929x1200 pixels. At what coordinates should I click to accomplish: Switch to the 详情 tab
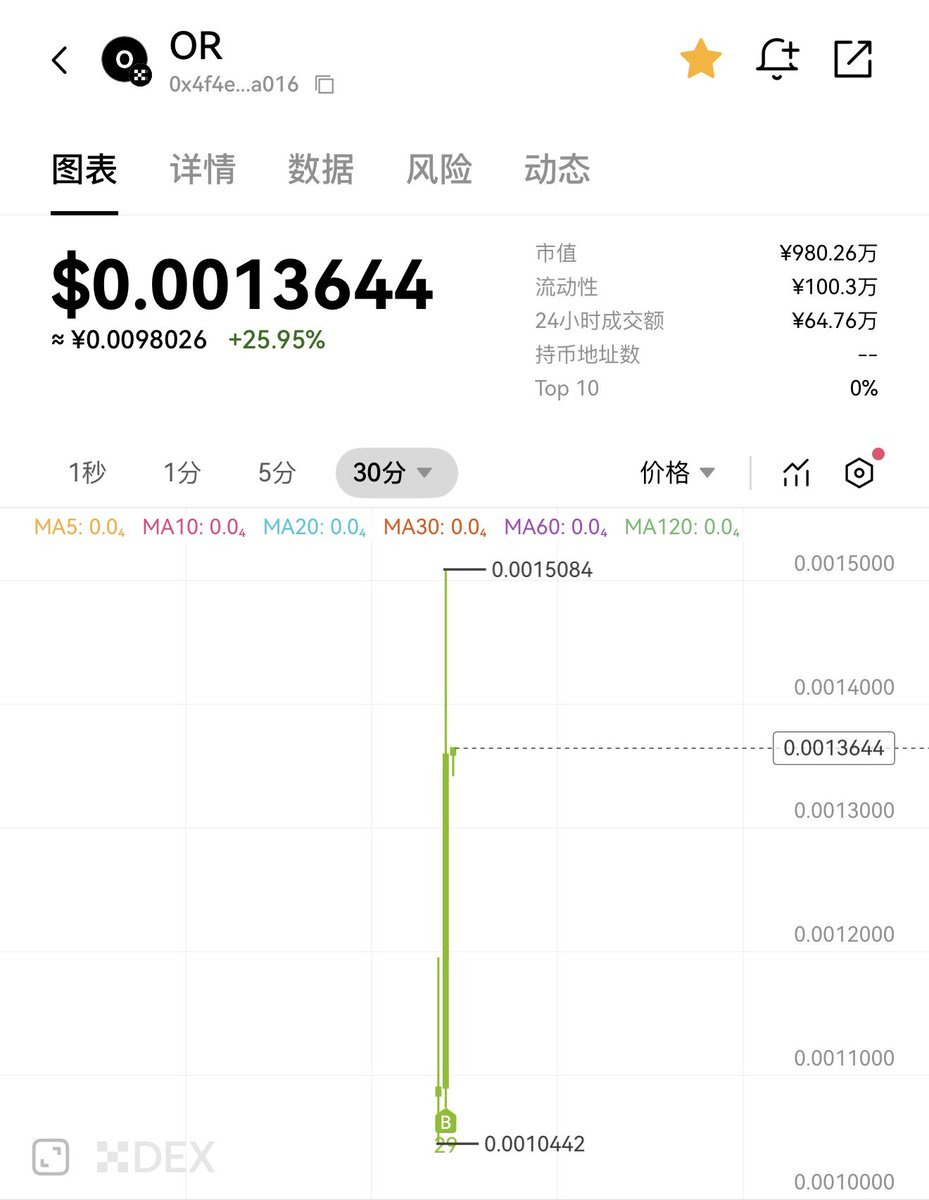202,169
